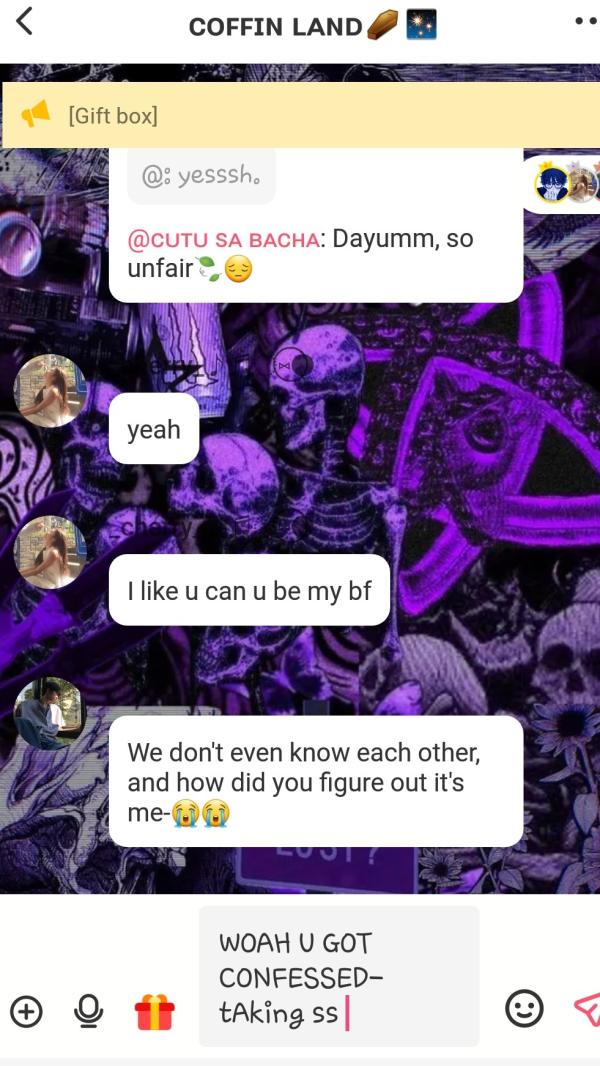Open the chat overflow menu

(x=585, y=22)
